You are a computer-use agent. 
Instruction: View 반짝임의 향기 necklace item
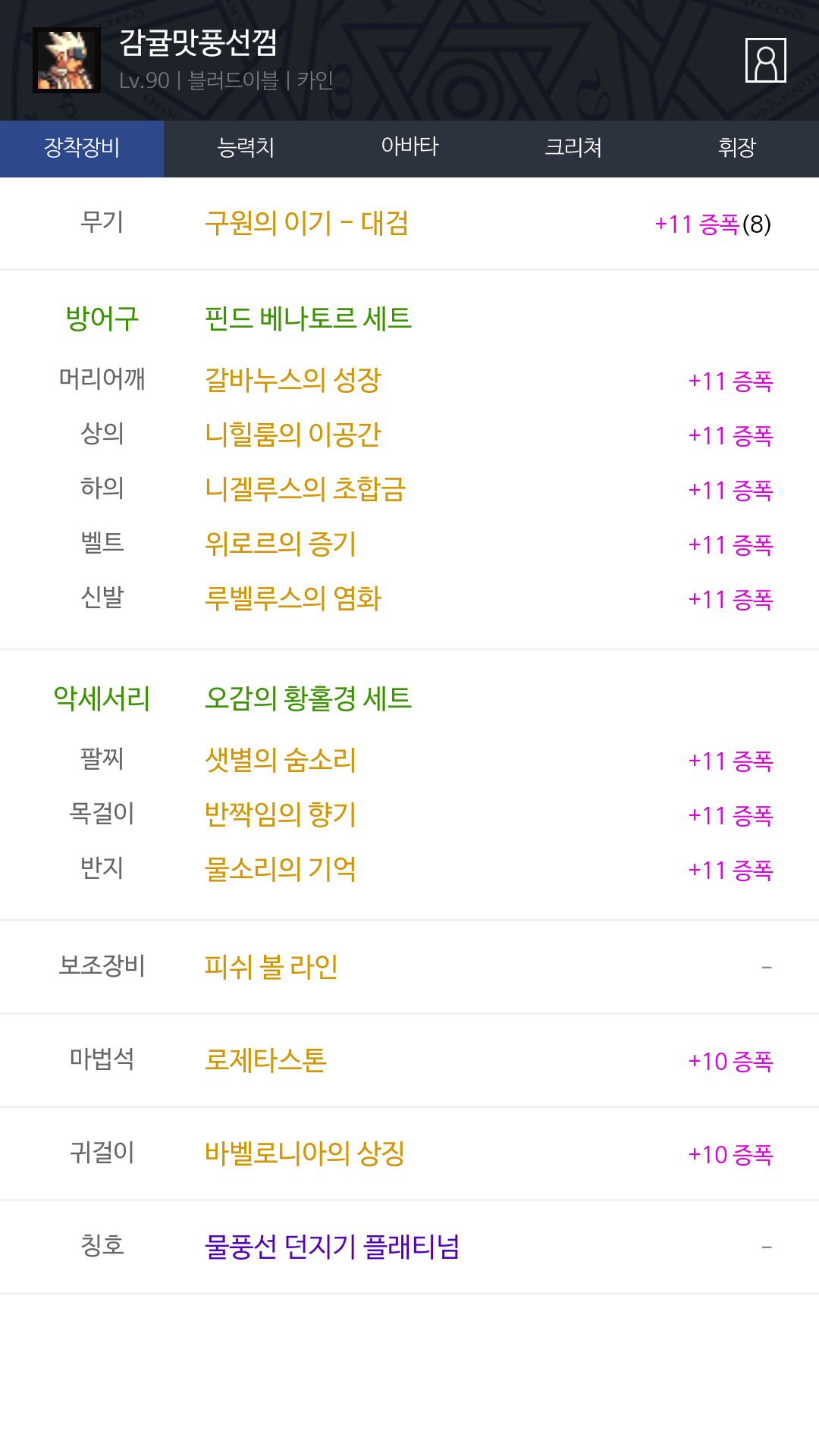281,814
